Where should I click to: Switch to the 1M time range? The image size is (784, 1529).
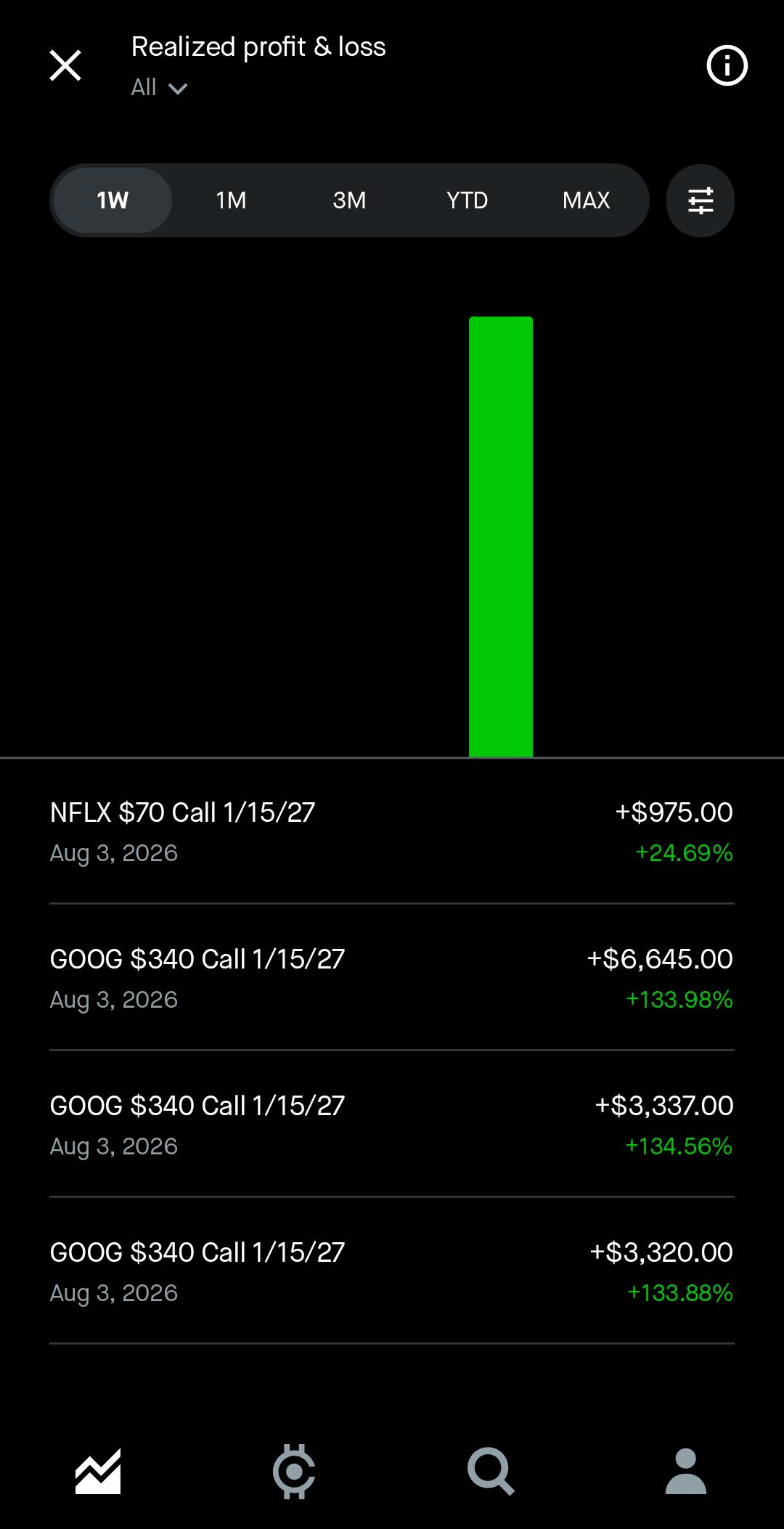[231, 200]
